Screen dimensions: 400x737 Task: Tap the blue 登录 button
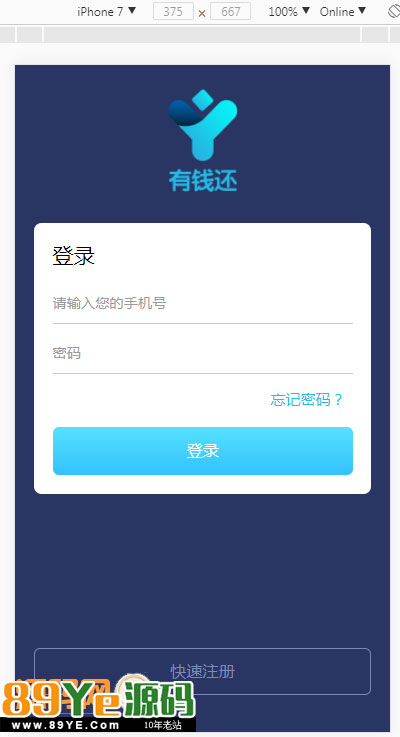(x=203, y=451)
